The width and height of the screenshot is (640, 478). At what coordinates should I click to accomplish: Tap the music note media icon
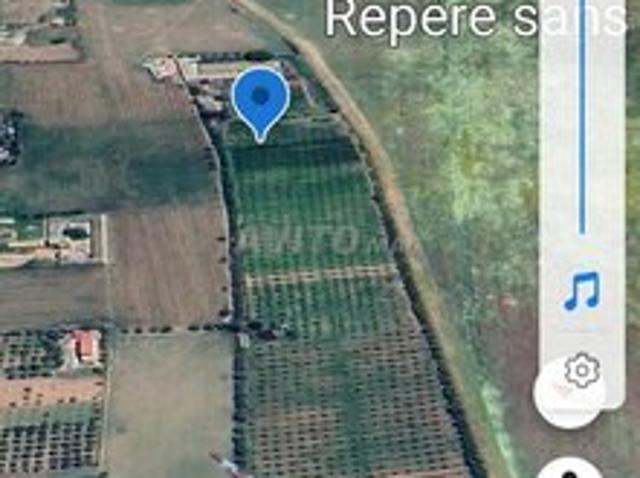[582, 292]
